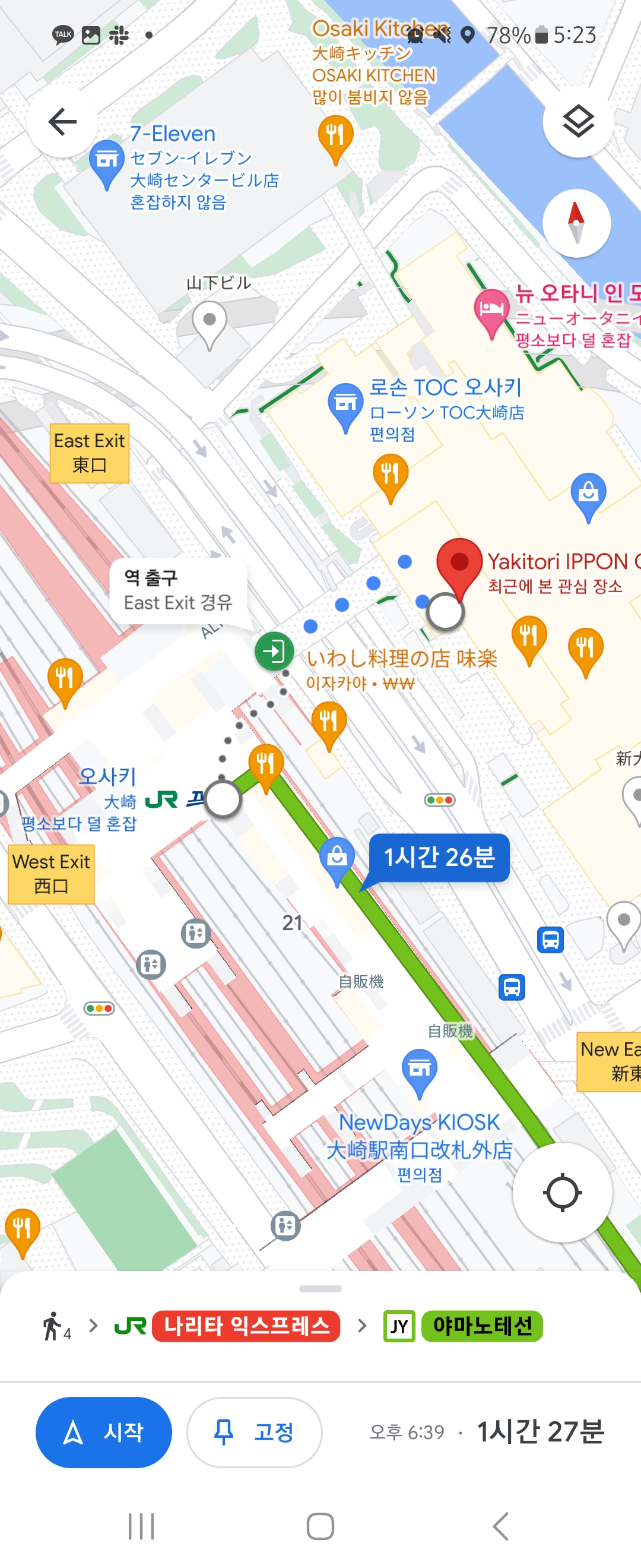Center map on my current location
This screenshot has width=641, height=1568.
[562, 1193]
